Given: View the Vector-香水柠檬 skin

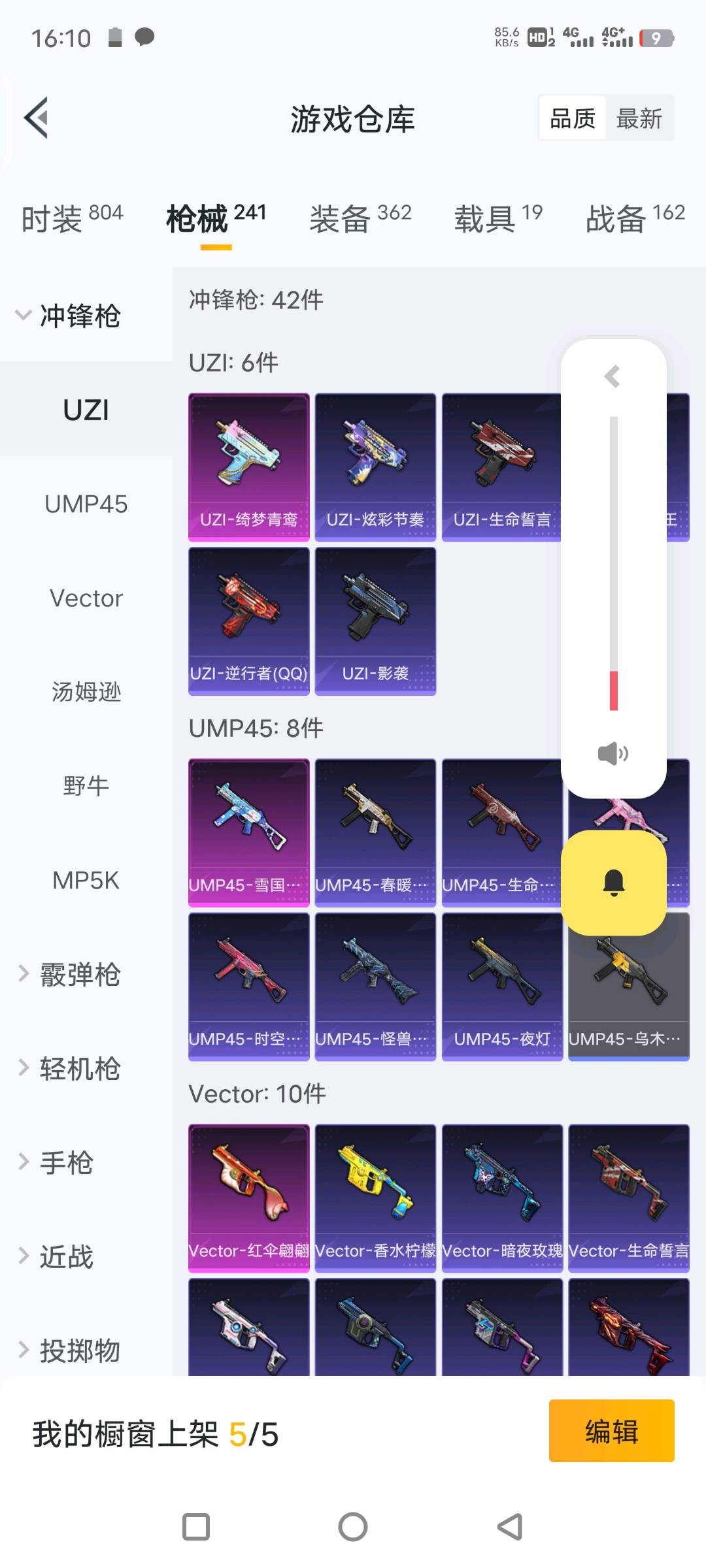Looking at the screenshot, I should pos(375,1198).
